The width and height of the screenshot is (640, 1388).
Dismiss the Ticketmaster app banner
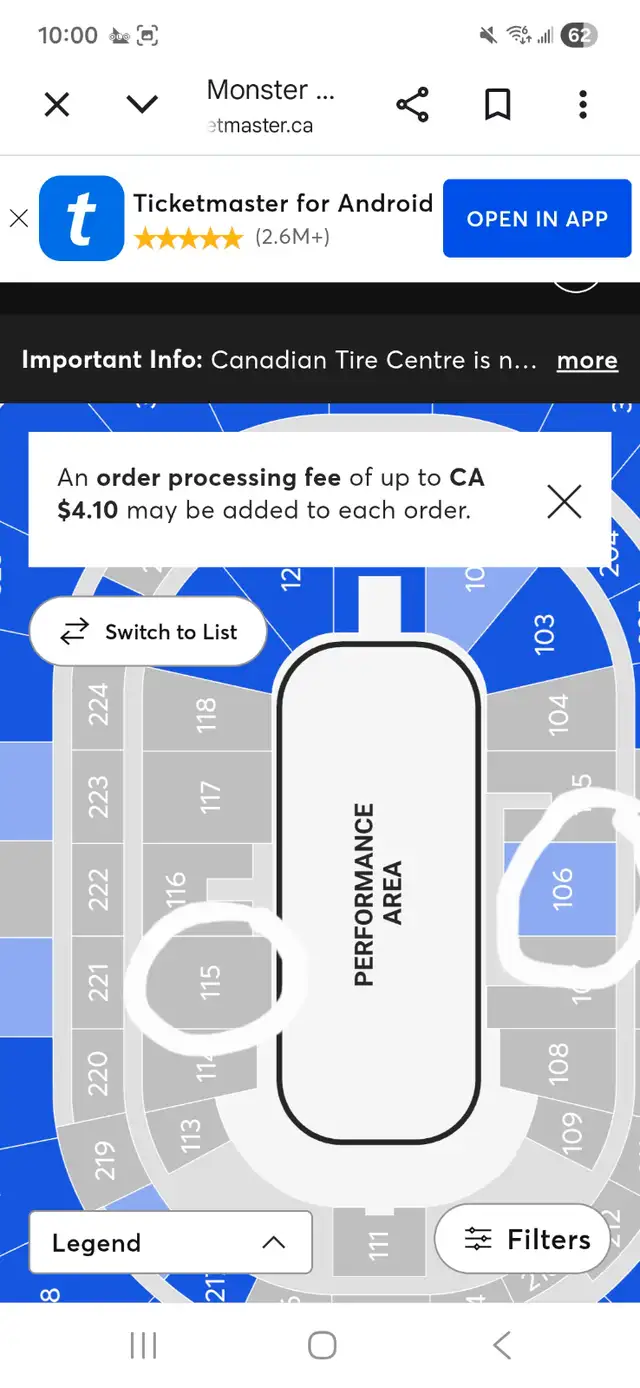(x=18, y=218)
